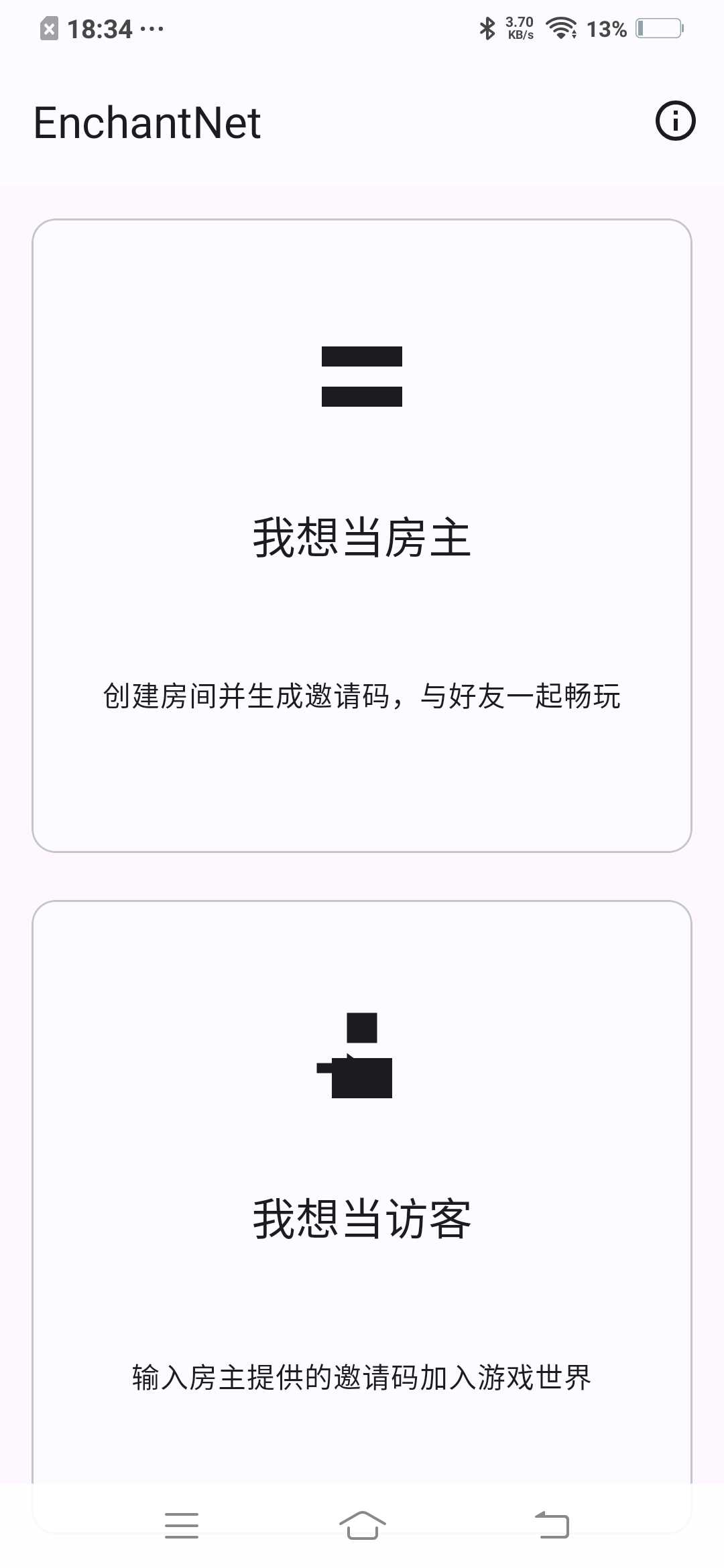The image size is (724, 1568).
Task: Select the 我想当房主 card
Action: [362, 535]
